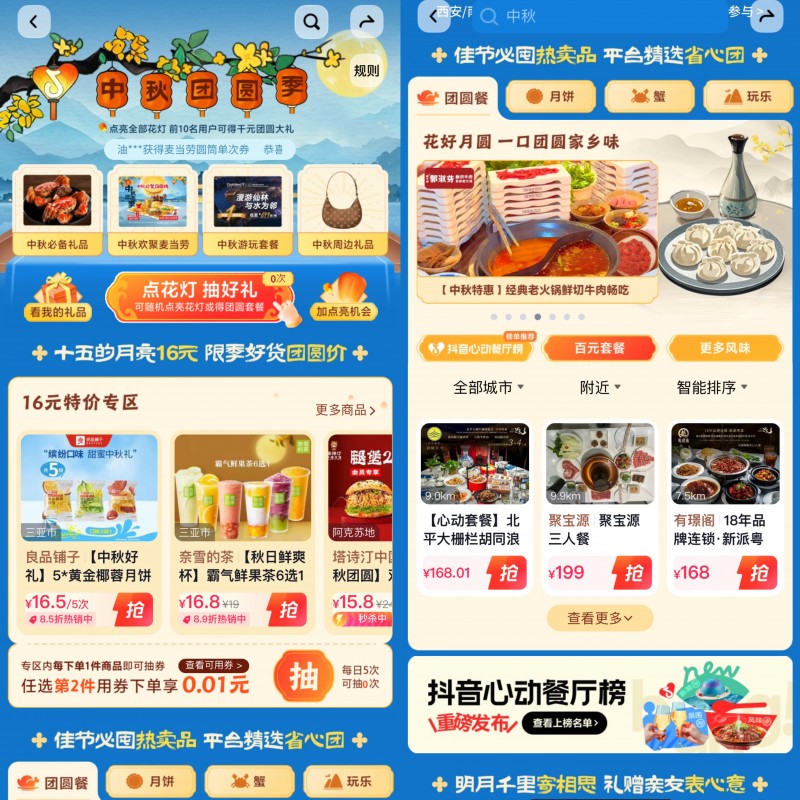
Task: Tap 查看上榜名单 on the 心动餐厅榜 banner
Action: (568, 723)
